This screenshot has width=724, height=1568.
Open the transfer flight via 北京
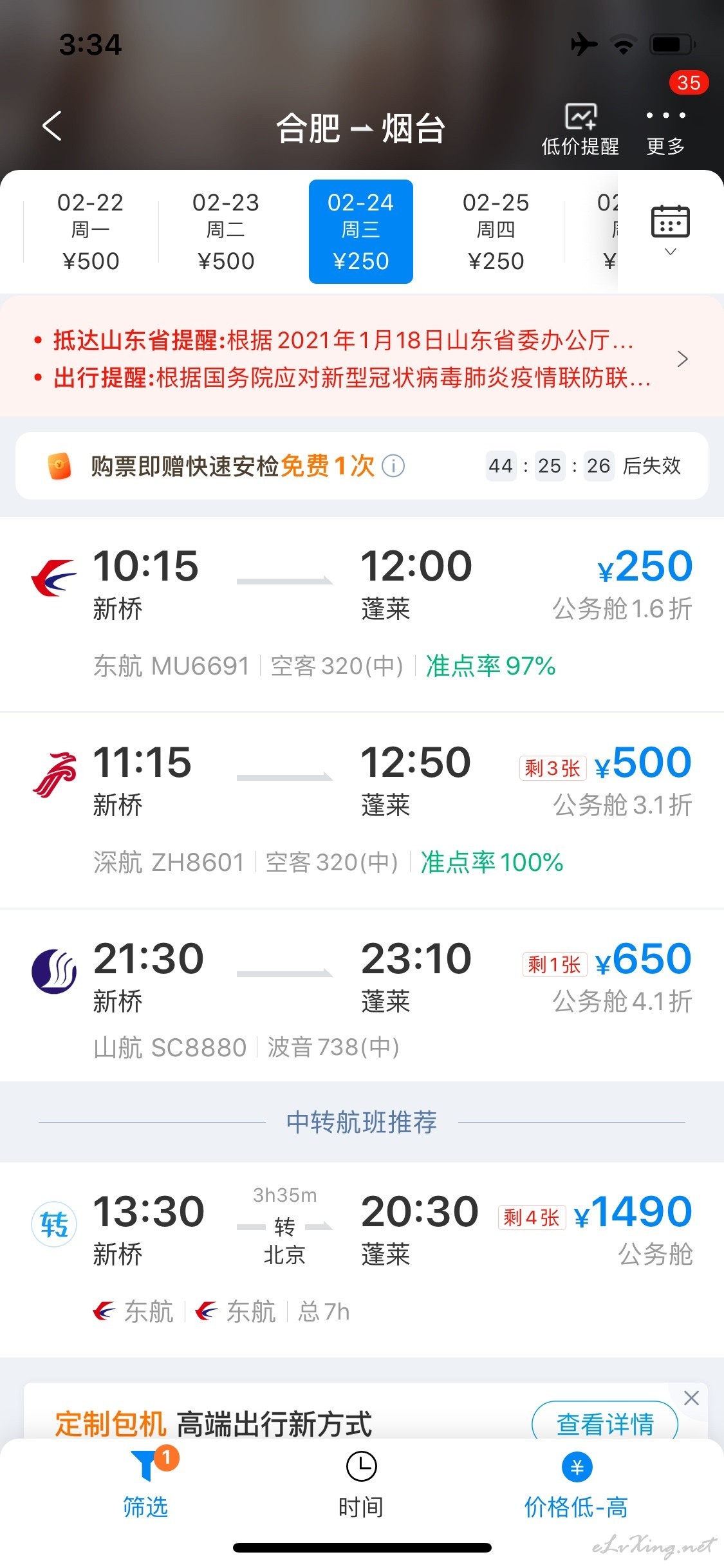click(362, 1260)
